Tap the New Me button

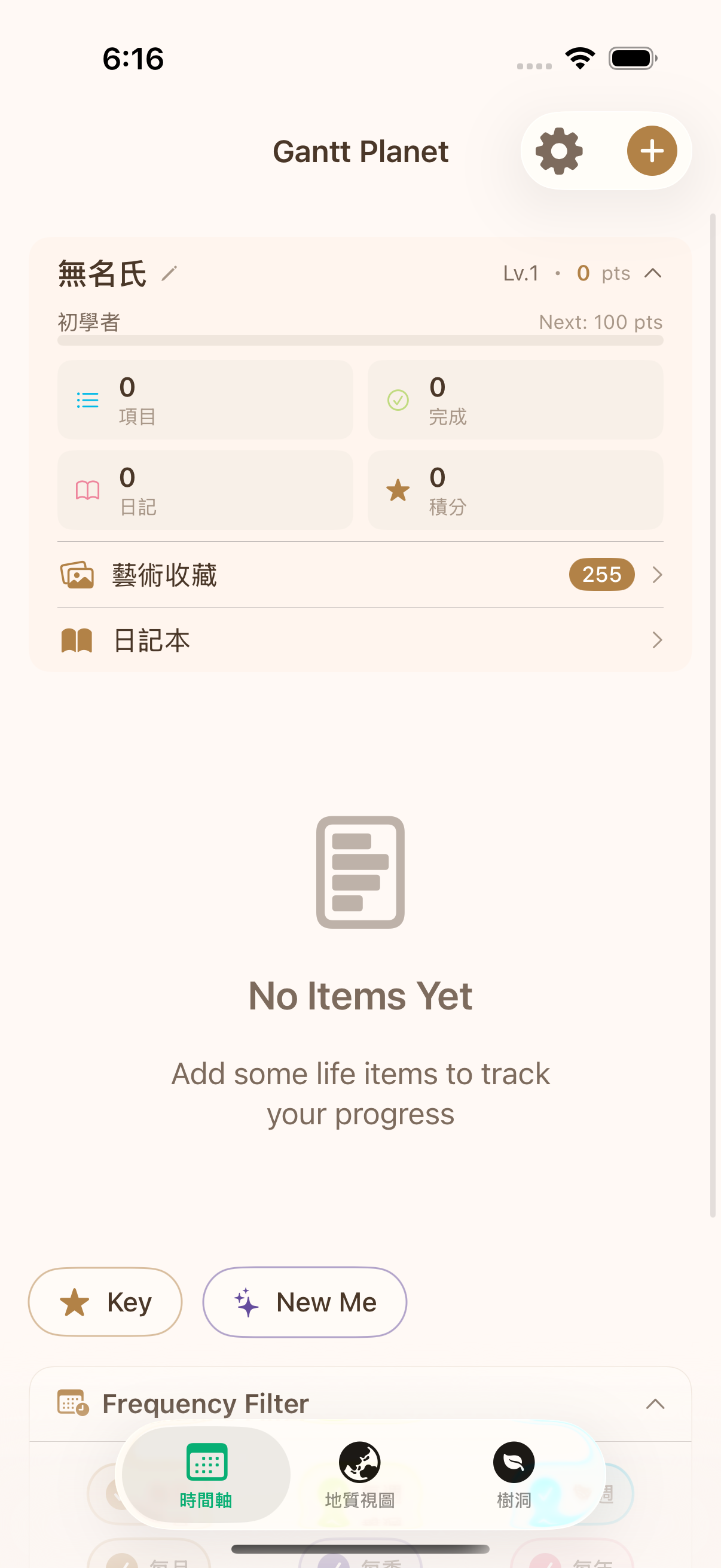click(x=304, y=1302)
